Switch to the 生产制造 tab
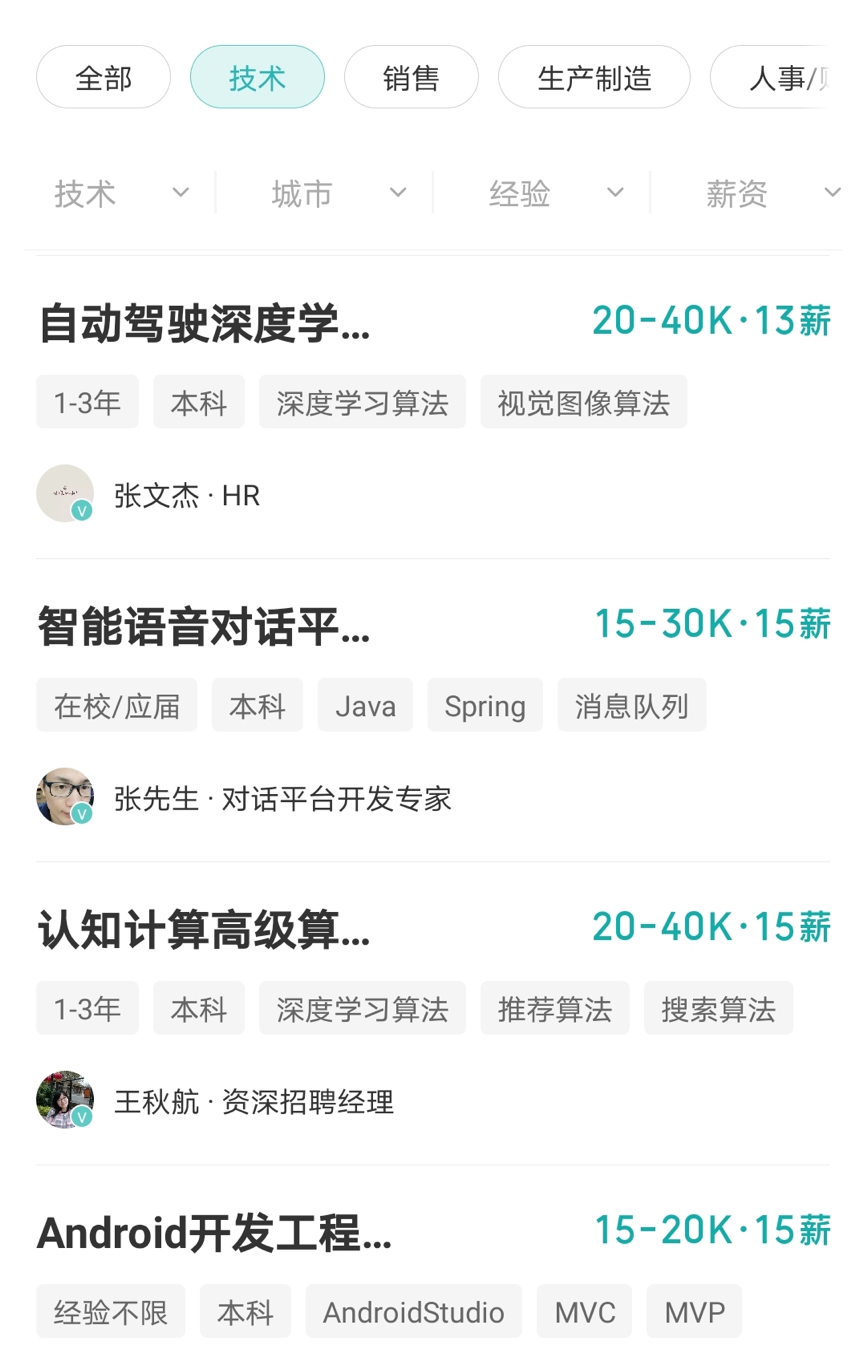 (x=594, y=76)
